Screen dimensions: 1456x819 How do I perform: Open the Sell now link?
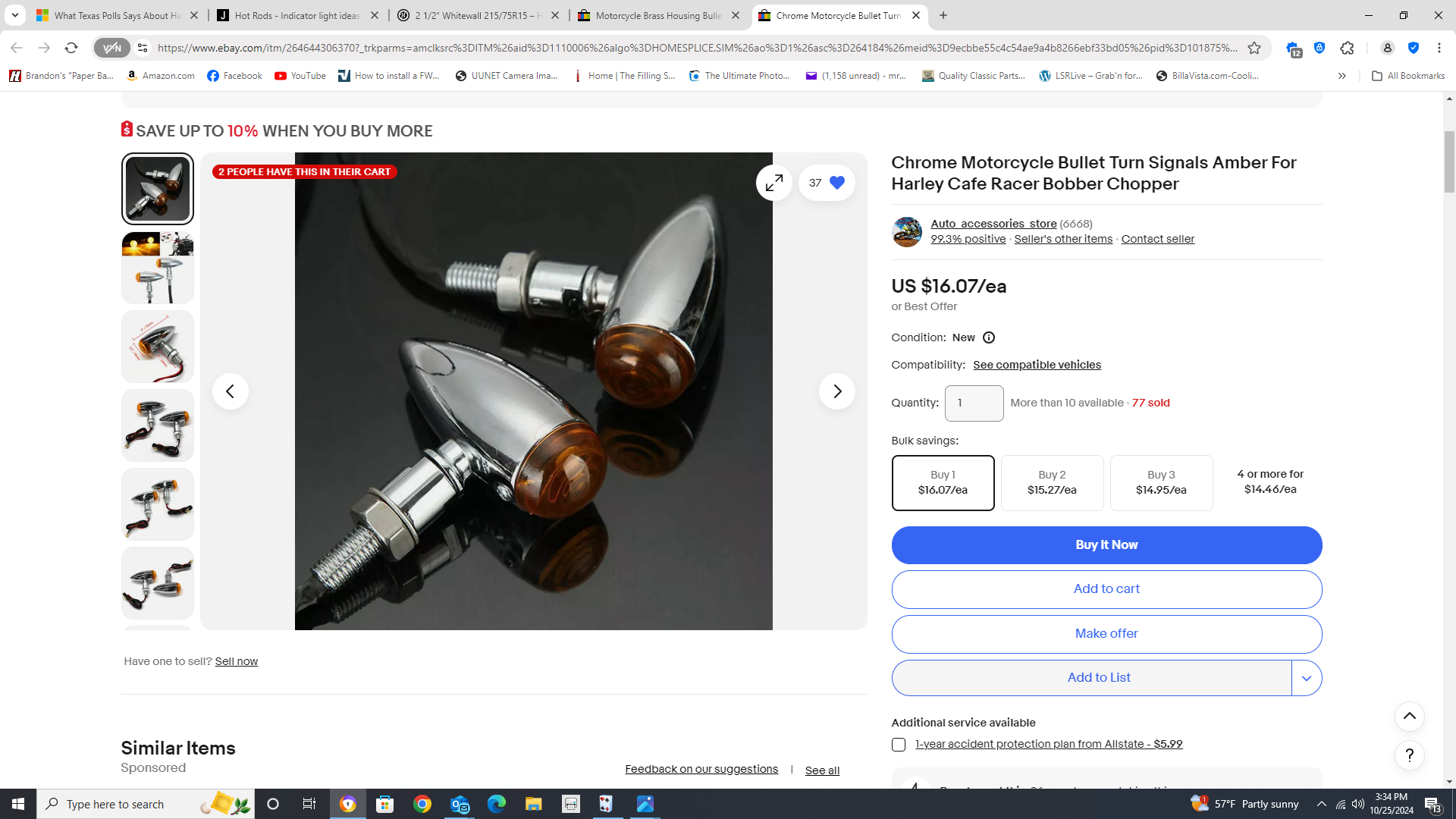click(x=236, y=661)
